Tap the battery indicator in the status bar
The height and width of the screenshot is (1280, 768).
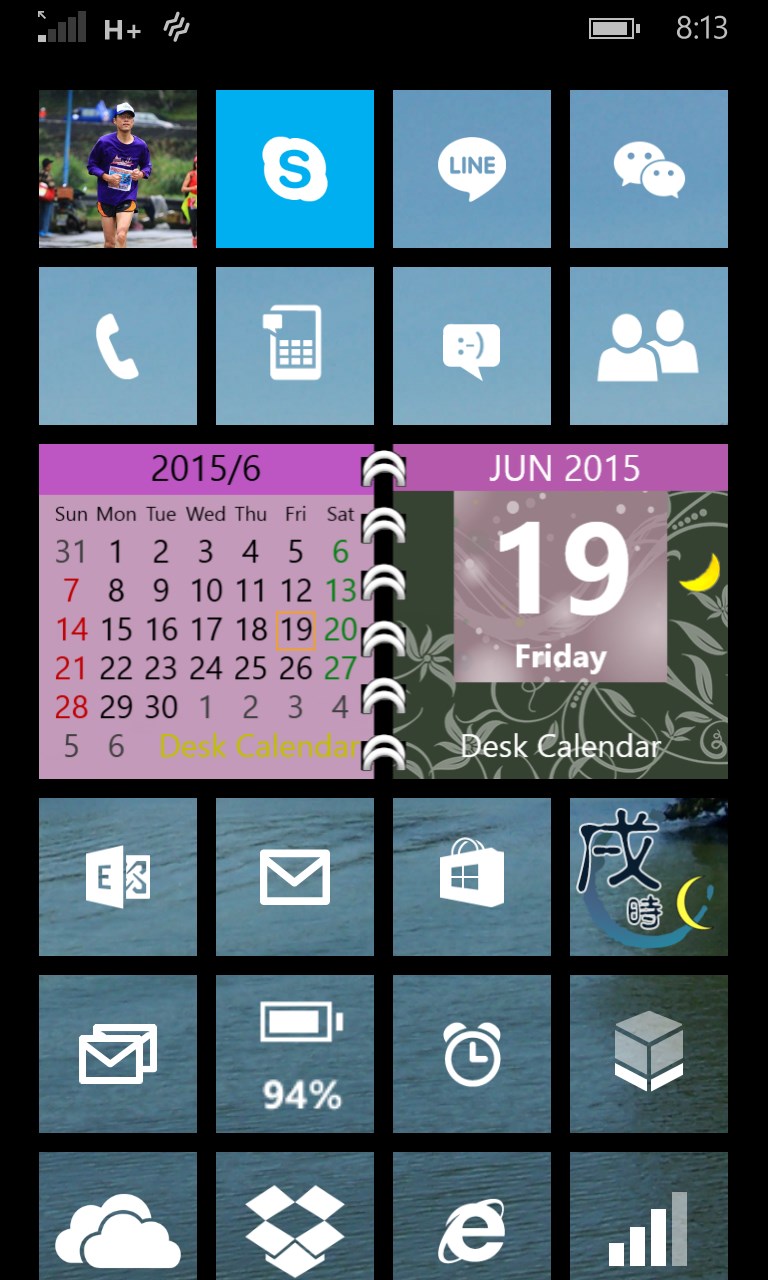614,28
